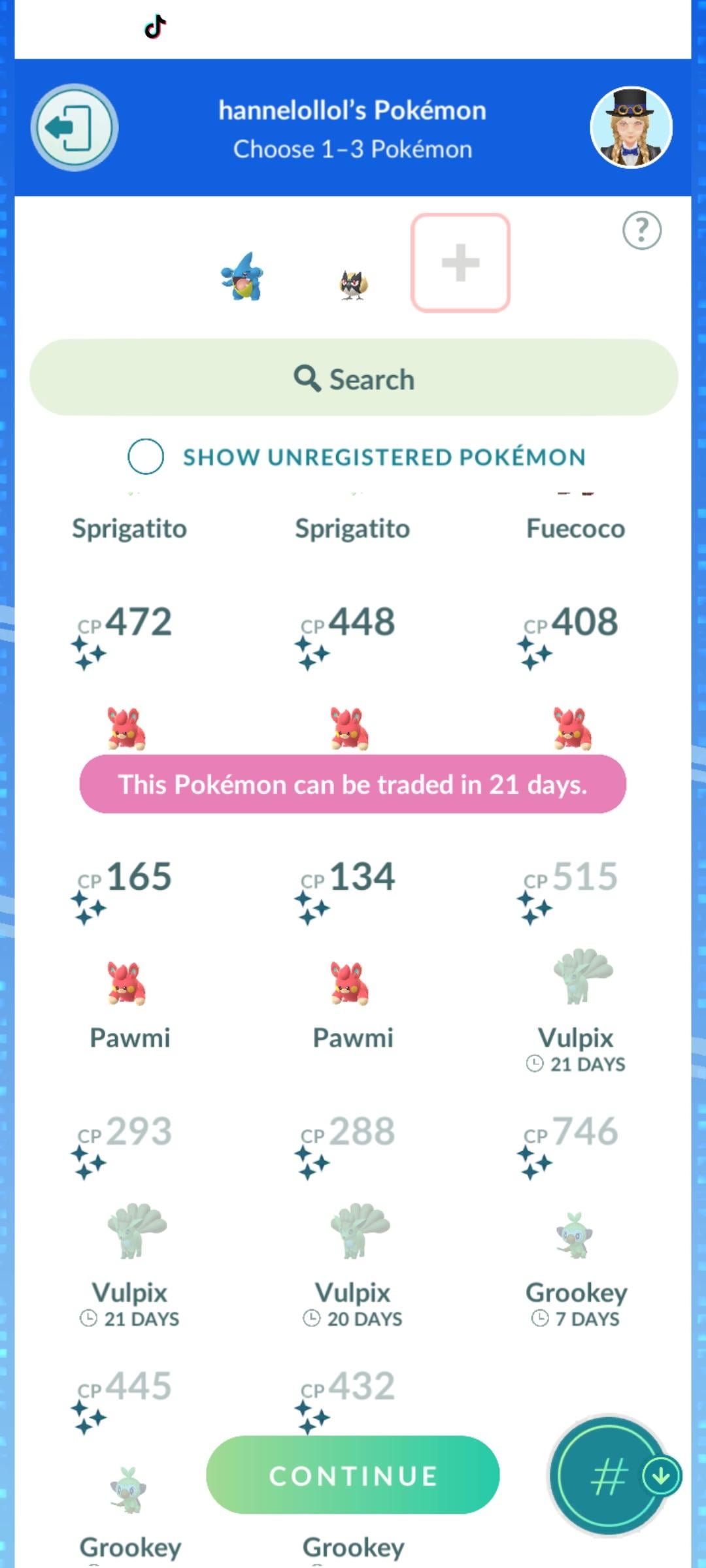Enable Show Unregistered Pokémon

[146, 456]
